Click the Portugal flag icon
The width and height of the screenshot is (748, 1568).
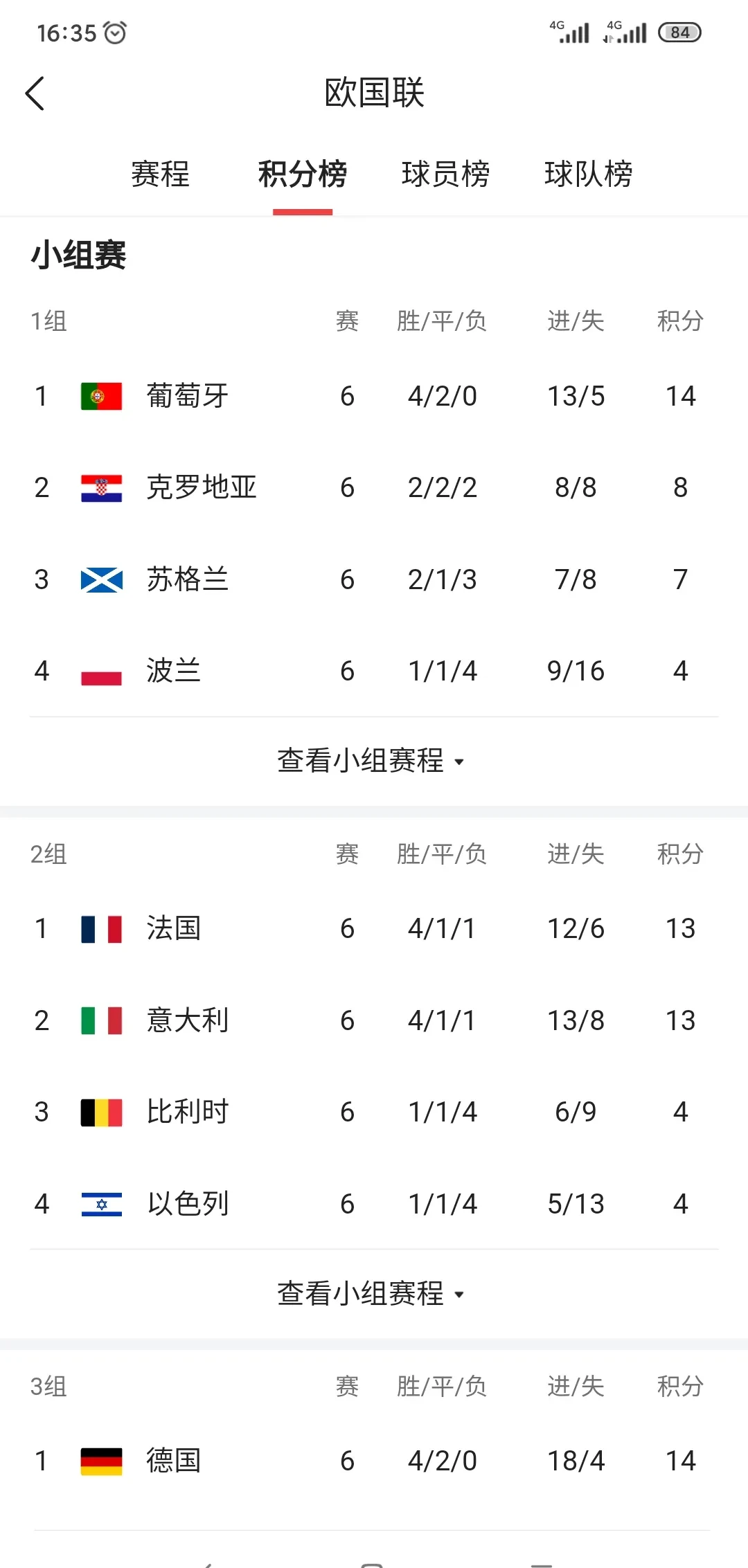[100, 395]
